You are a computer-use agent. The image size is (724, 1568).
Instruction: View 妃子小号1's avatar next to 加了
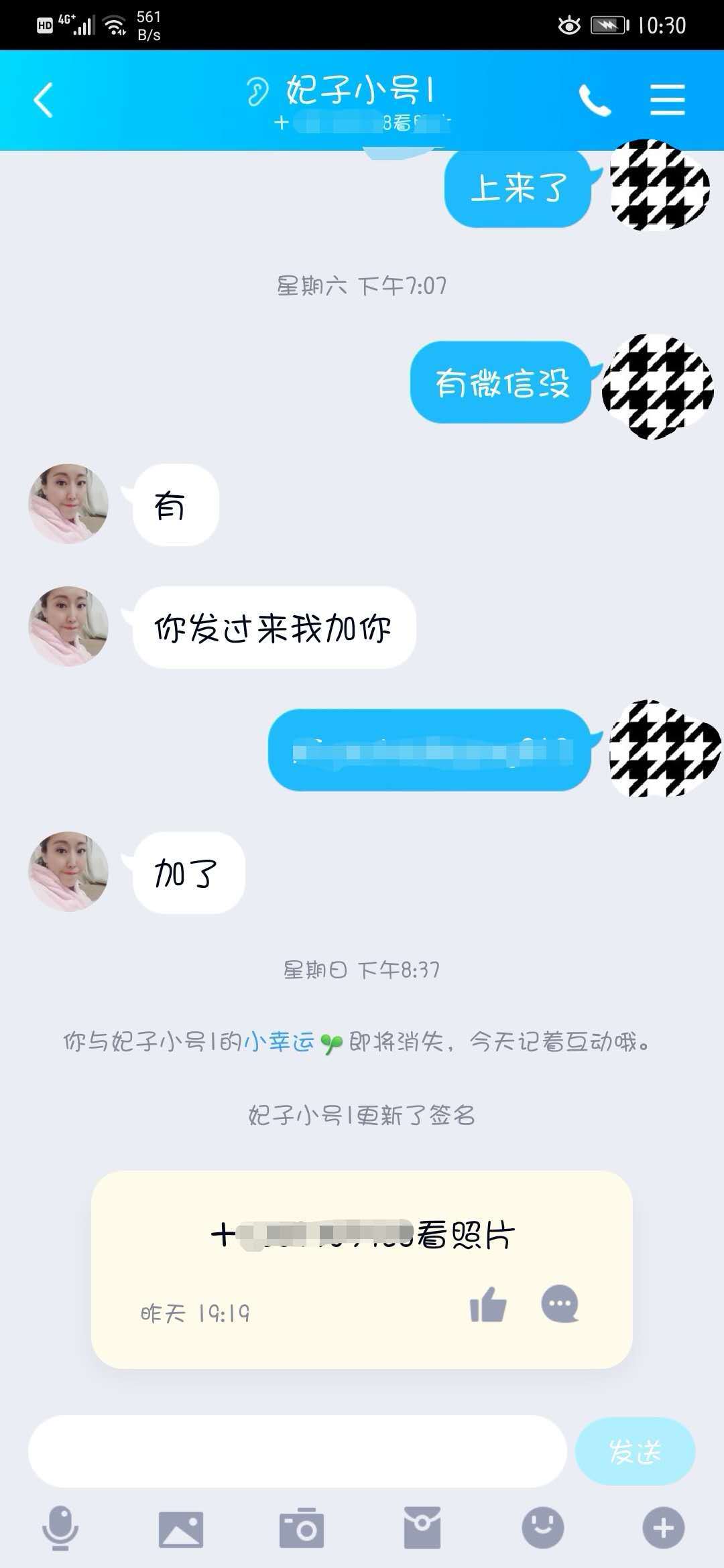pyautogui.click(x=68, y=871)
